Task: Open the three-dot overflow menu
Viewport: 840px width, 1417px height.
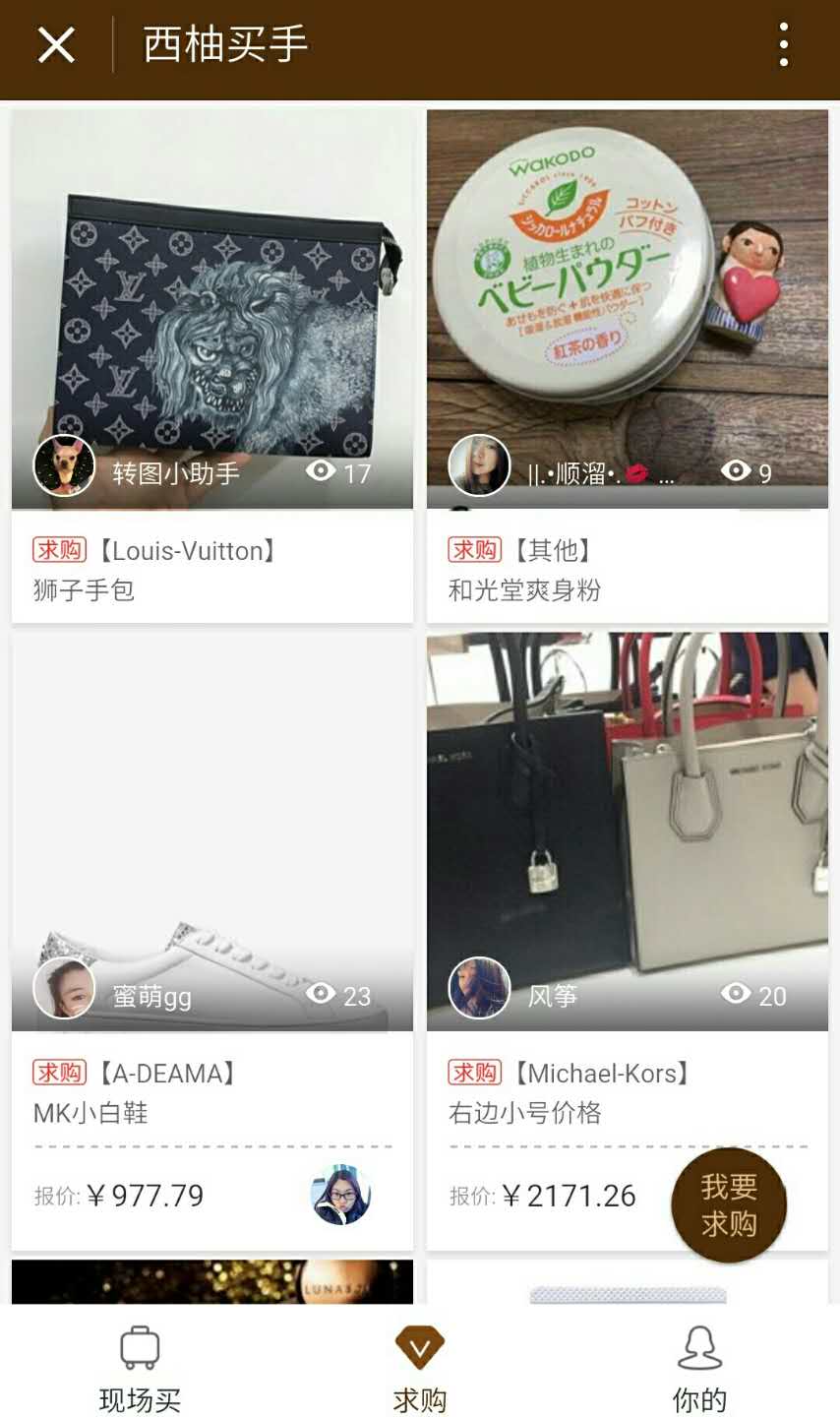Action: click(x=783, y=45)
